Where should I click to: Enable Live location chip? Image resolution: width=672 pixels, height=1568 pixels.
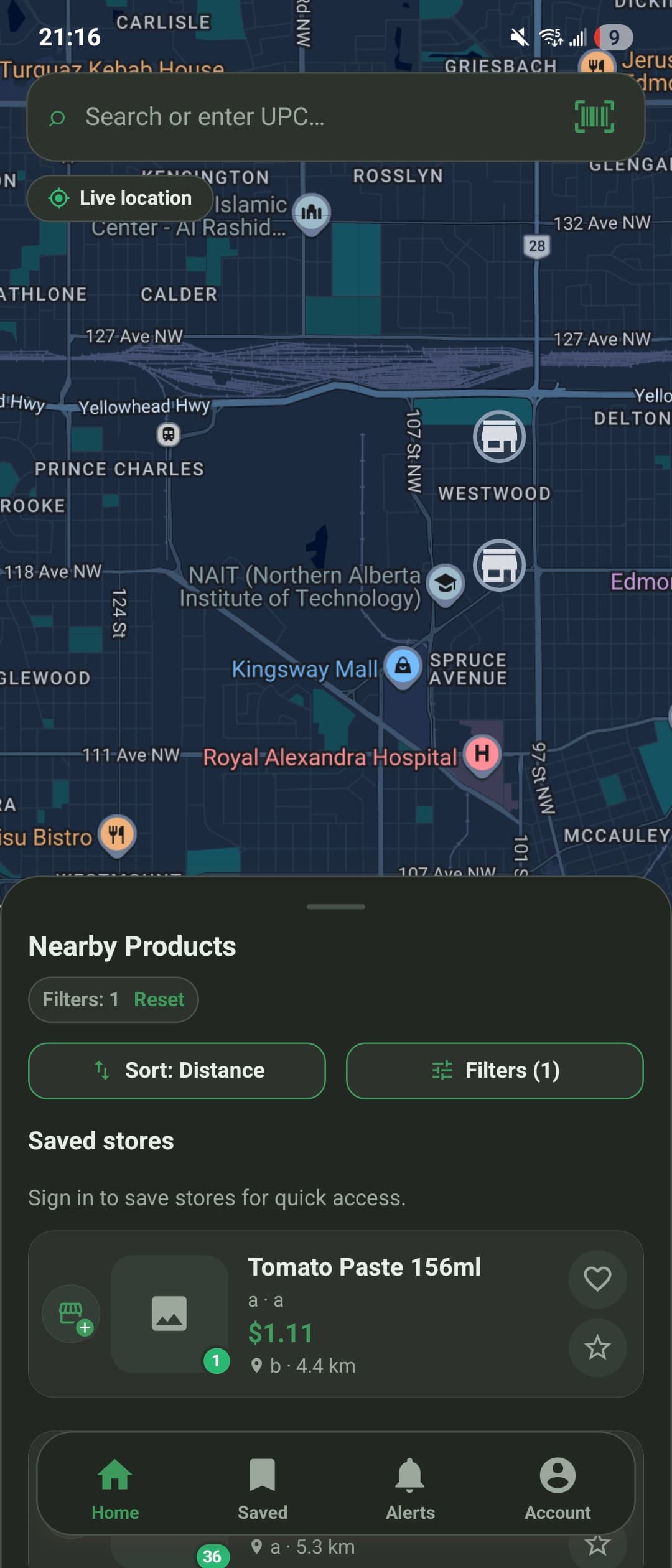click(x=121, y=198)
